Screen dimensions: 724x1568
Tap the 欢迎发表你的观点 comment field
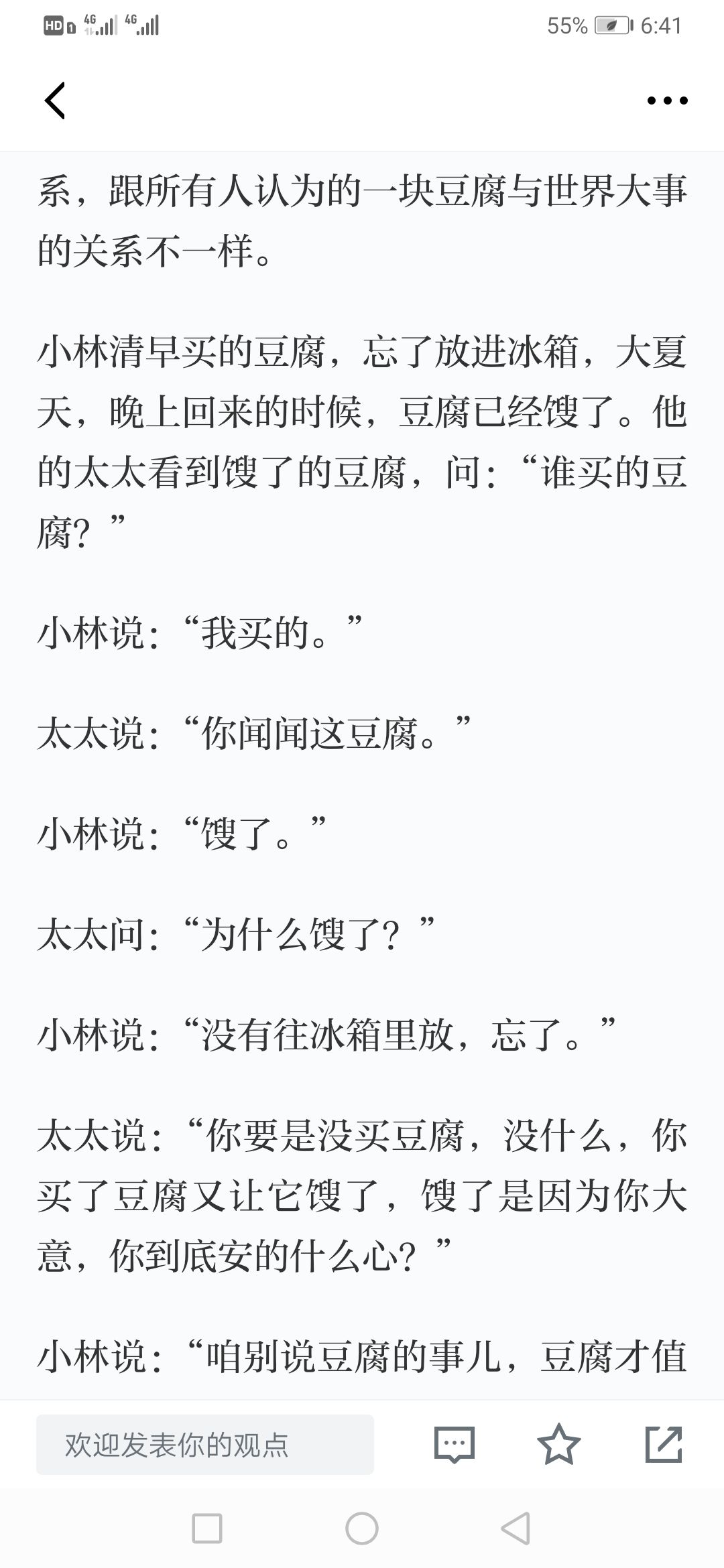(205, 1445)
